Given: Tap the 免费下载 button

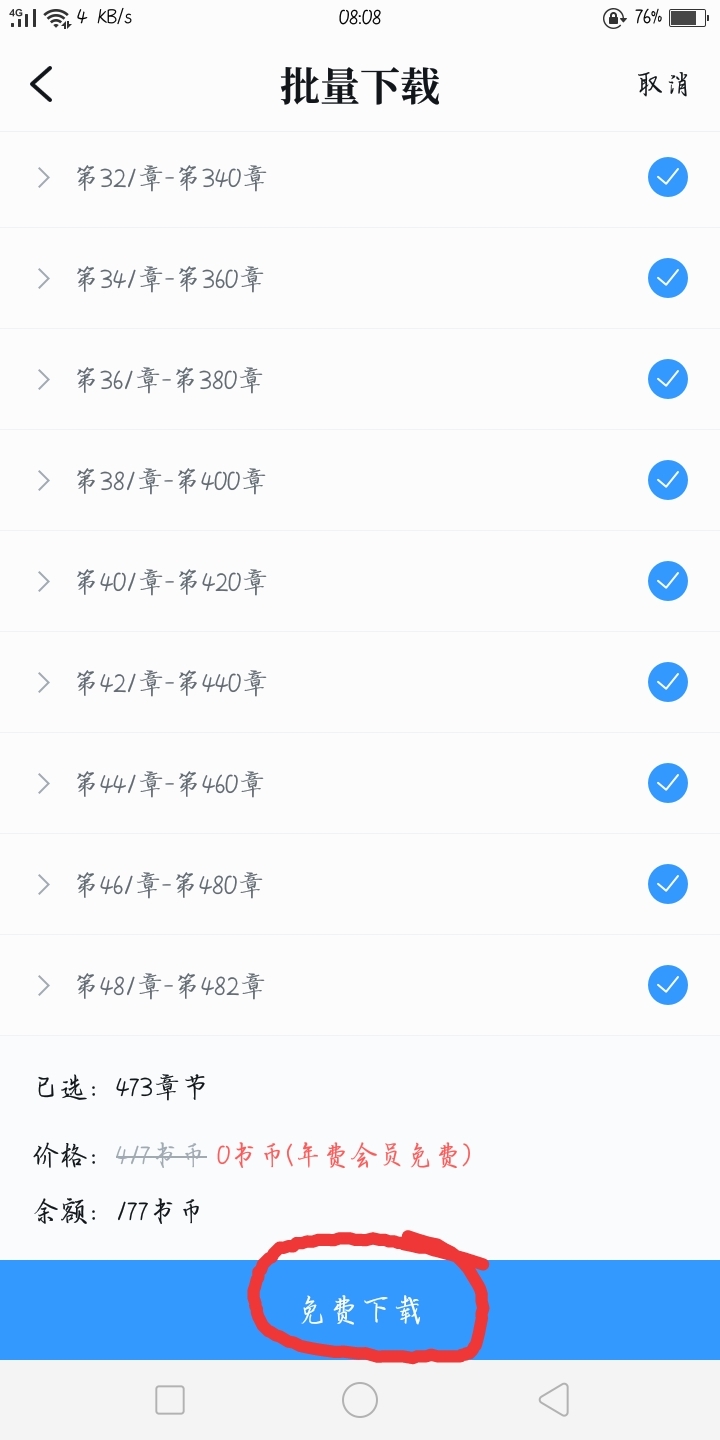Looking at the screenshot, I should click(360, 1309).
